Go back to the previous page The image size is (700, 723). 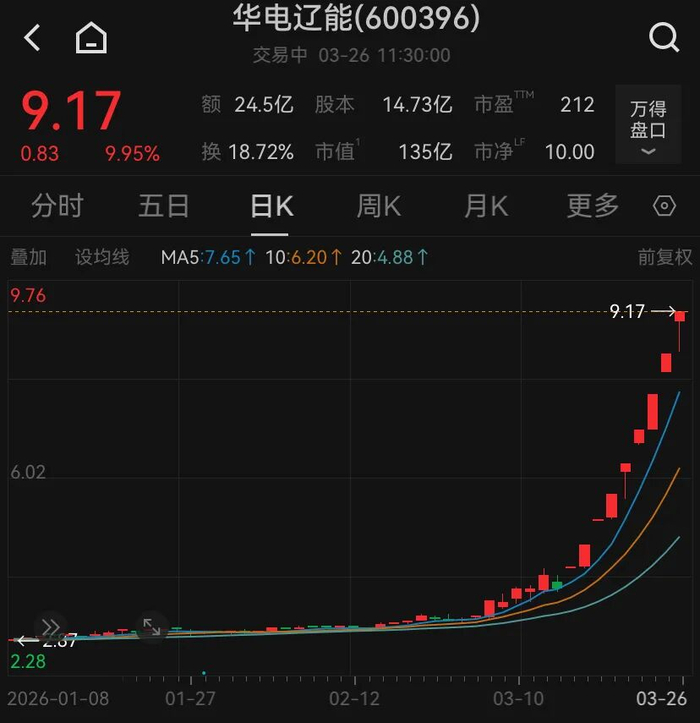(33, 39)
